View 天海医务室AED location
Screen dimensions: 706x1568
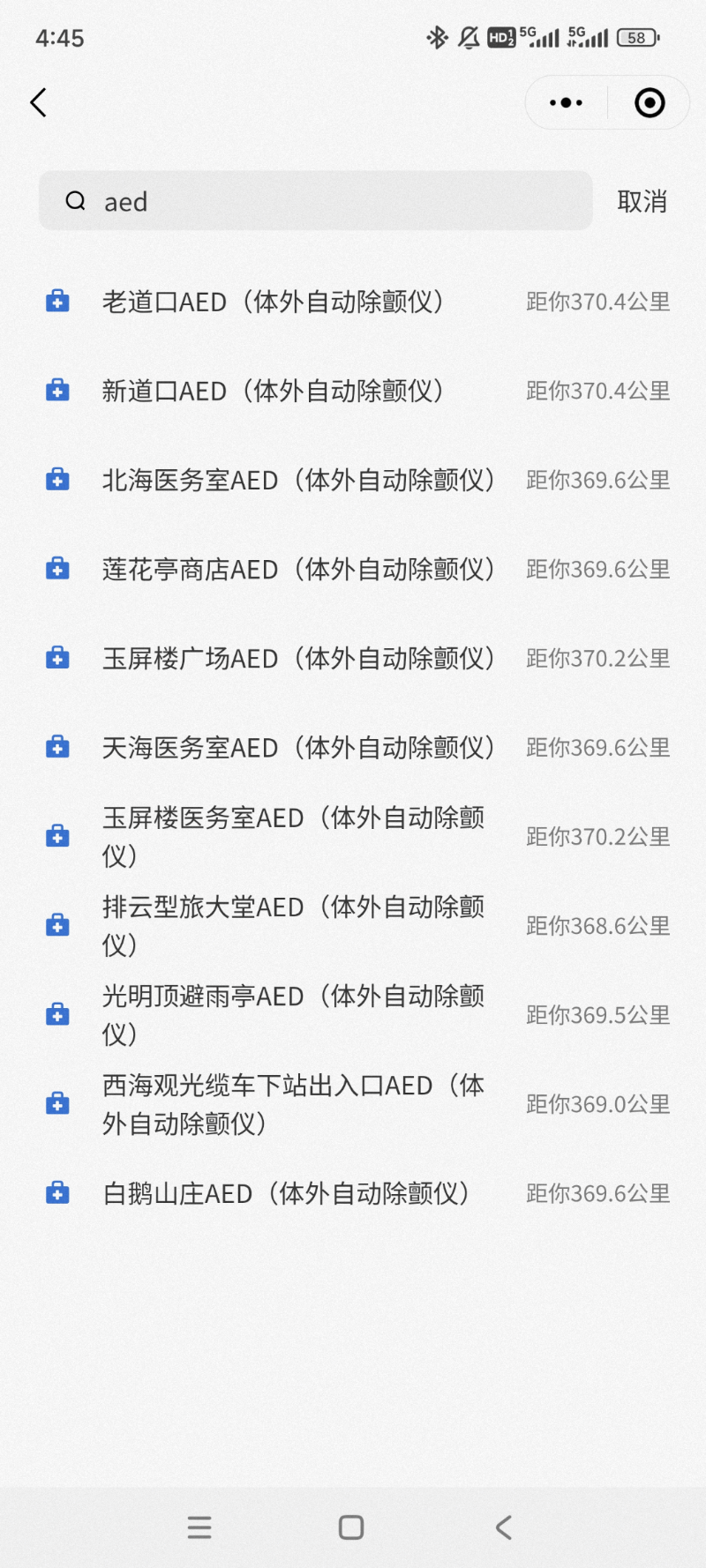tap(353, 747)
